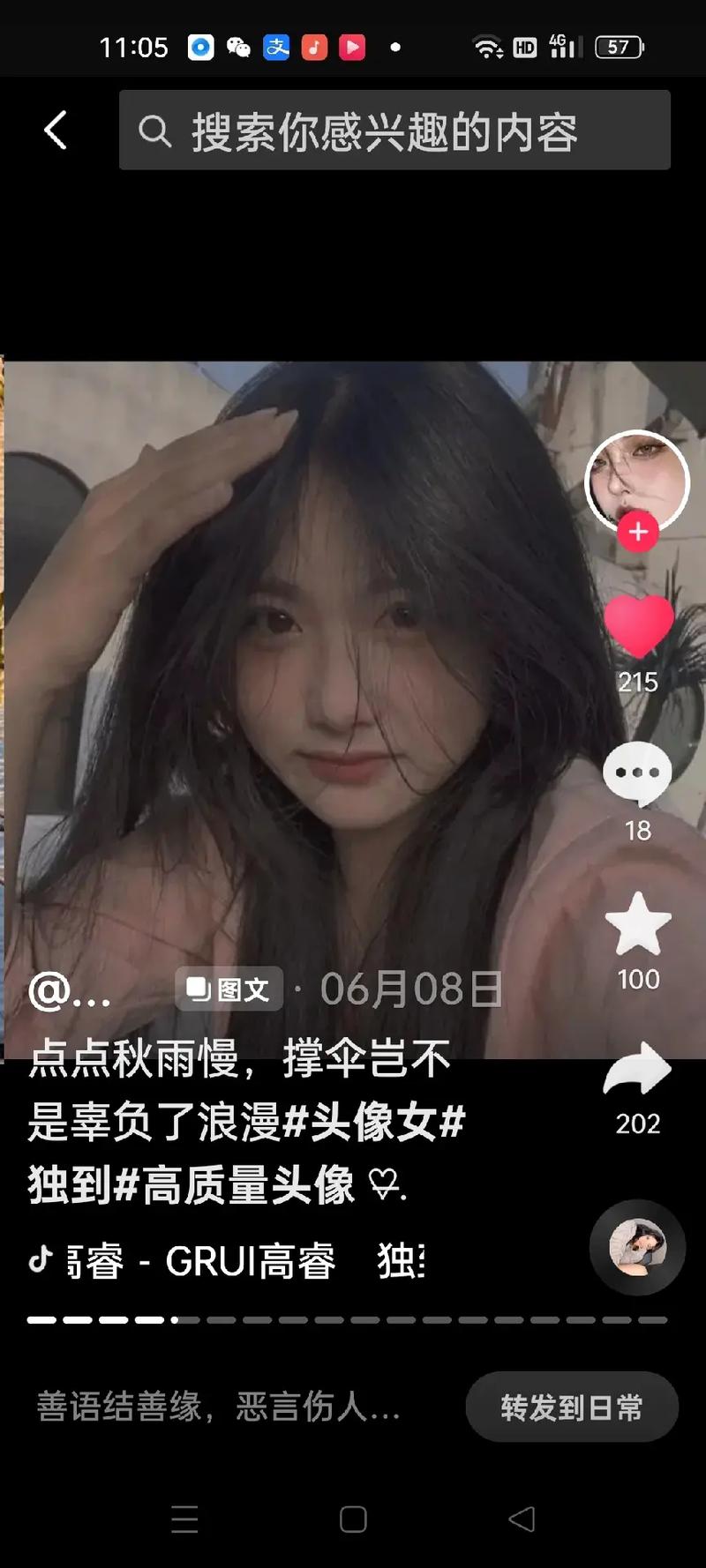Screen dimensions: 706x1568
Task: Go to the system home button
Action: point(353,1519)
